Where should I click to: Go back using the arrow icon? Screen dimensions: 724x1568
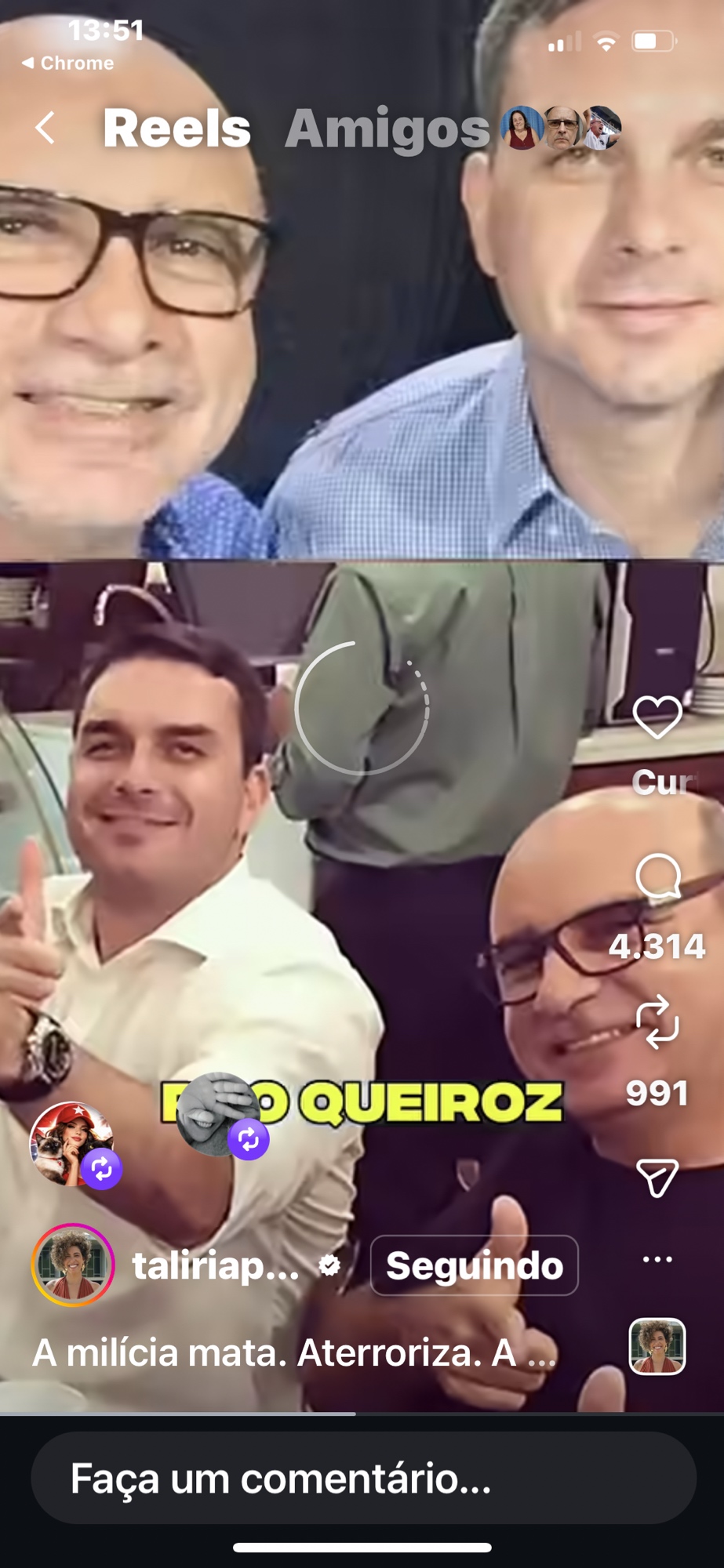point(45,128)
